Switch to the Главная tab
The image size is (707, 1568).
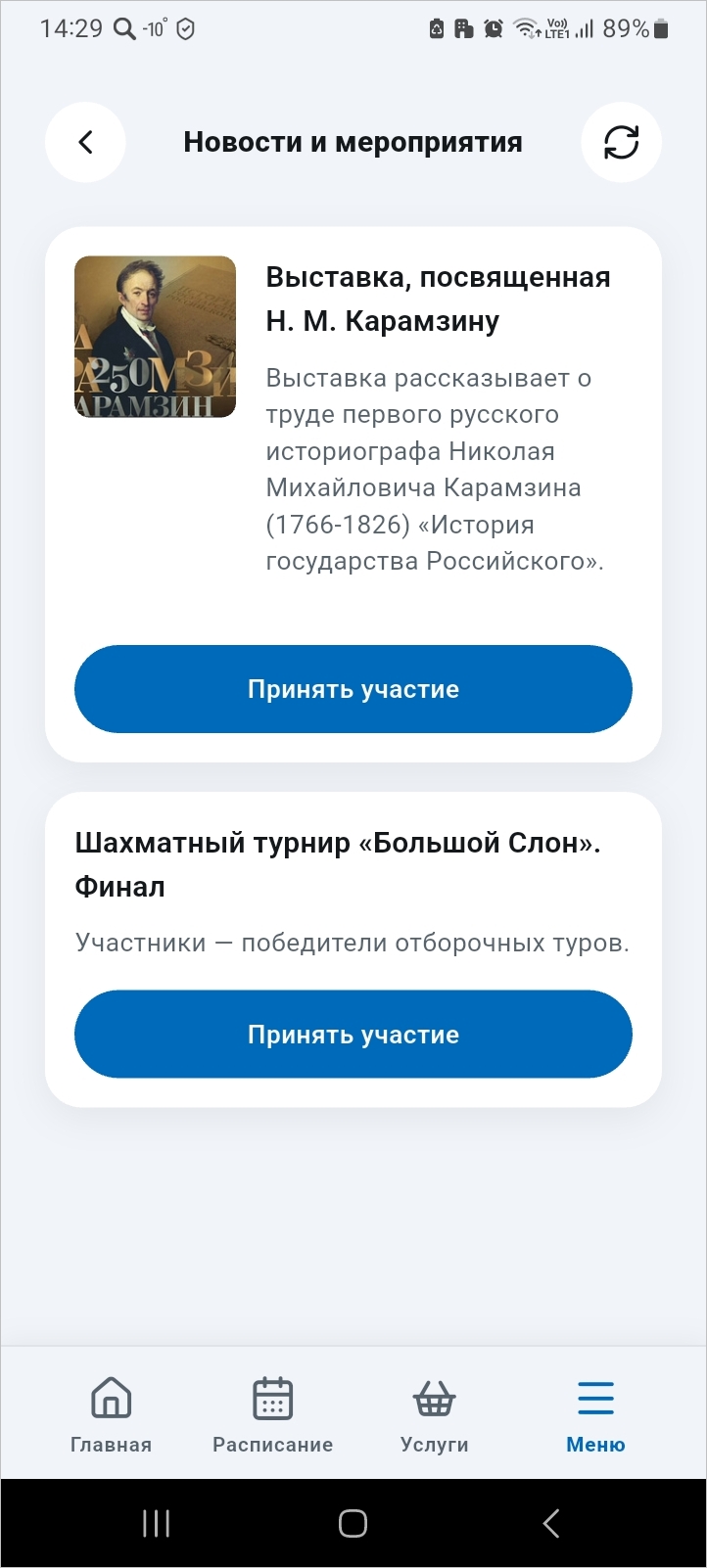[x=111, y=1414]
